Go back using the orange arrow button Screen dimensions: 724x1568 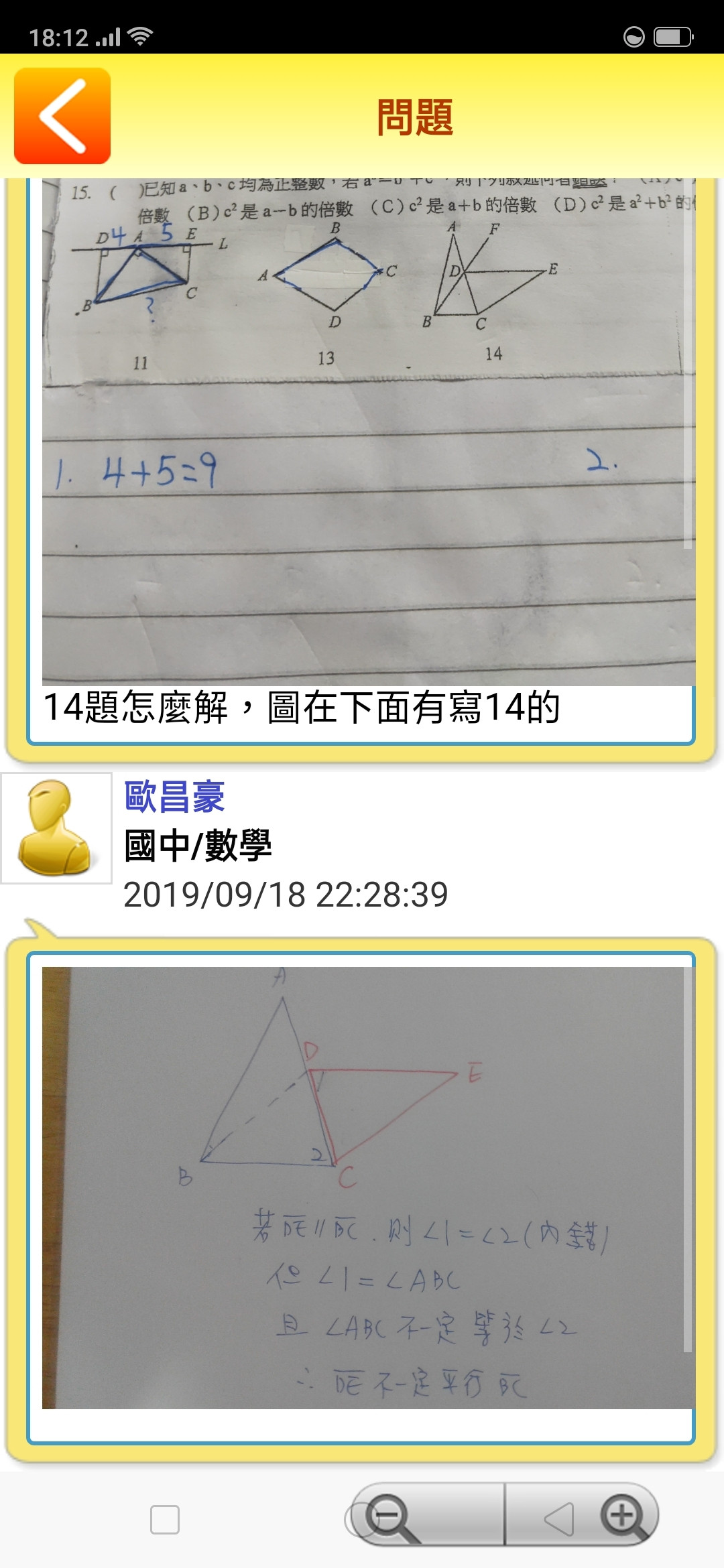coord(62,116)
